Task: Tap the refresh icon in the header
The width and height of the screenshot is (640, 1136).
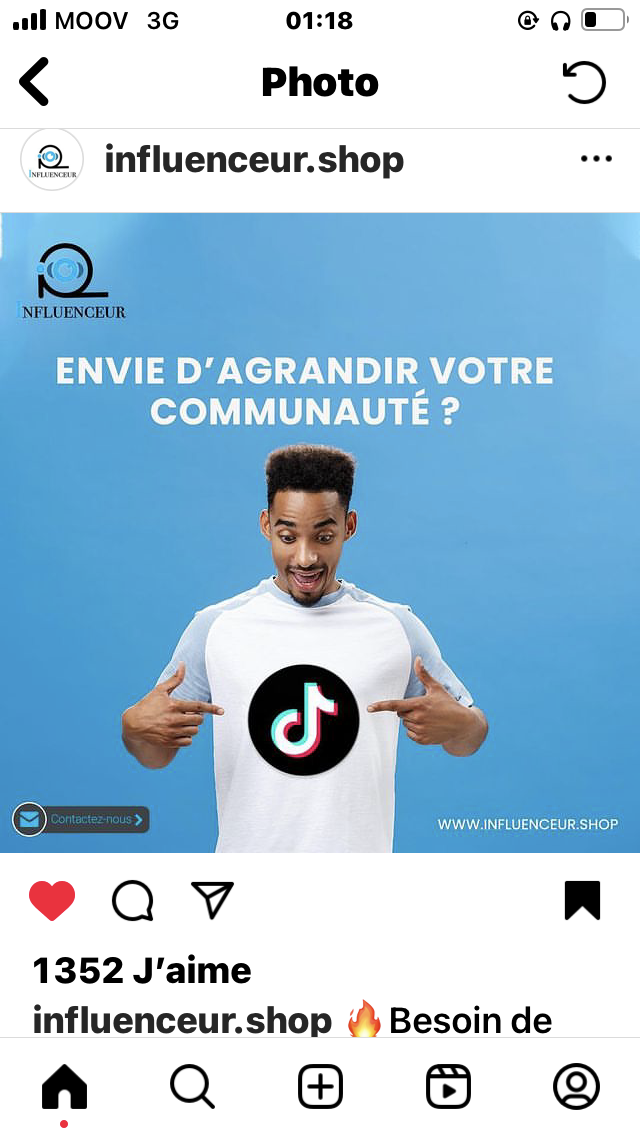Action: point(584,82)
